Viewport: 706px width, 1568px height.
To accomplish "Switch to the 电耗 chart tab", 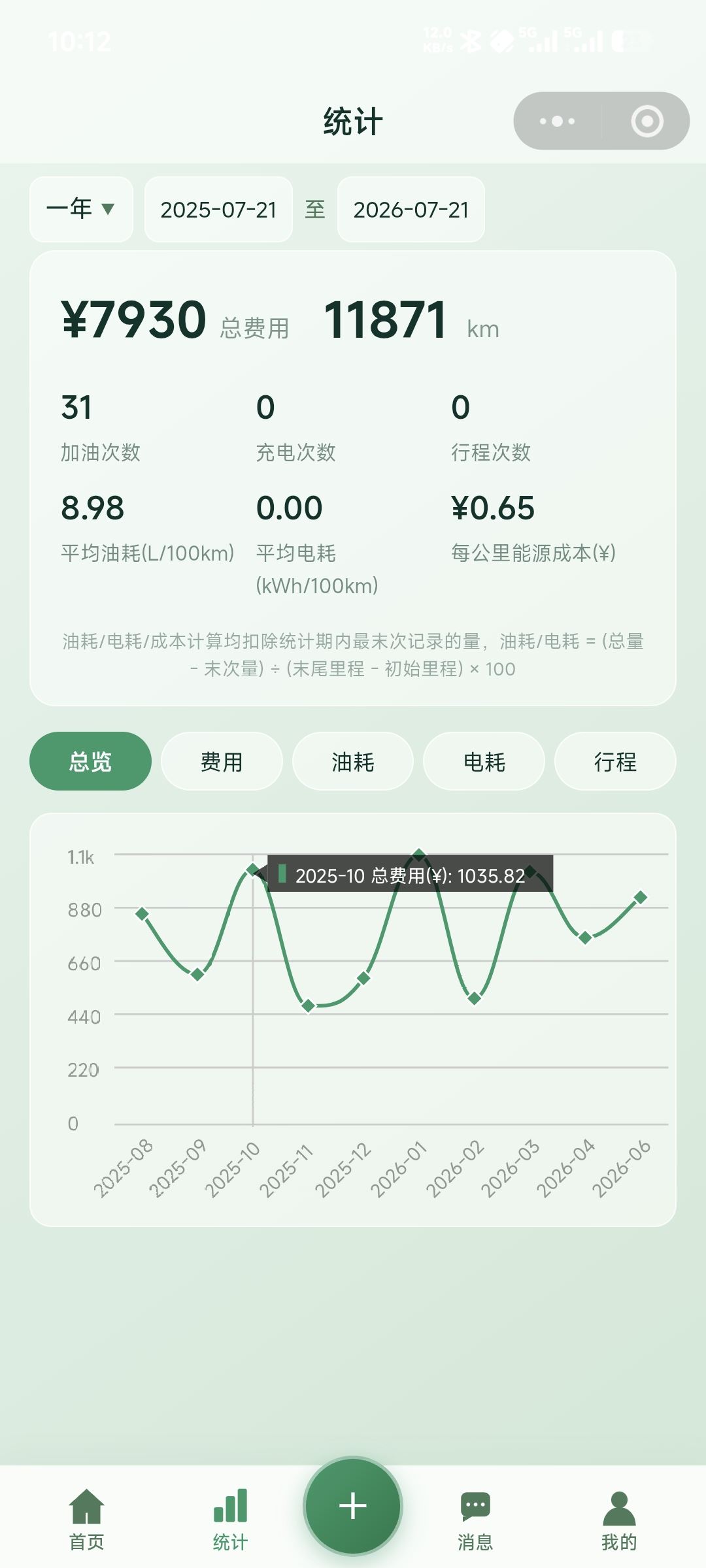I will (484, 761).
